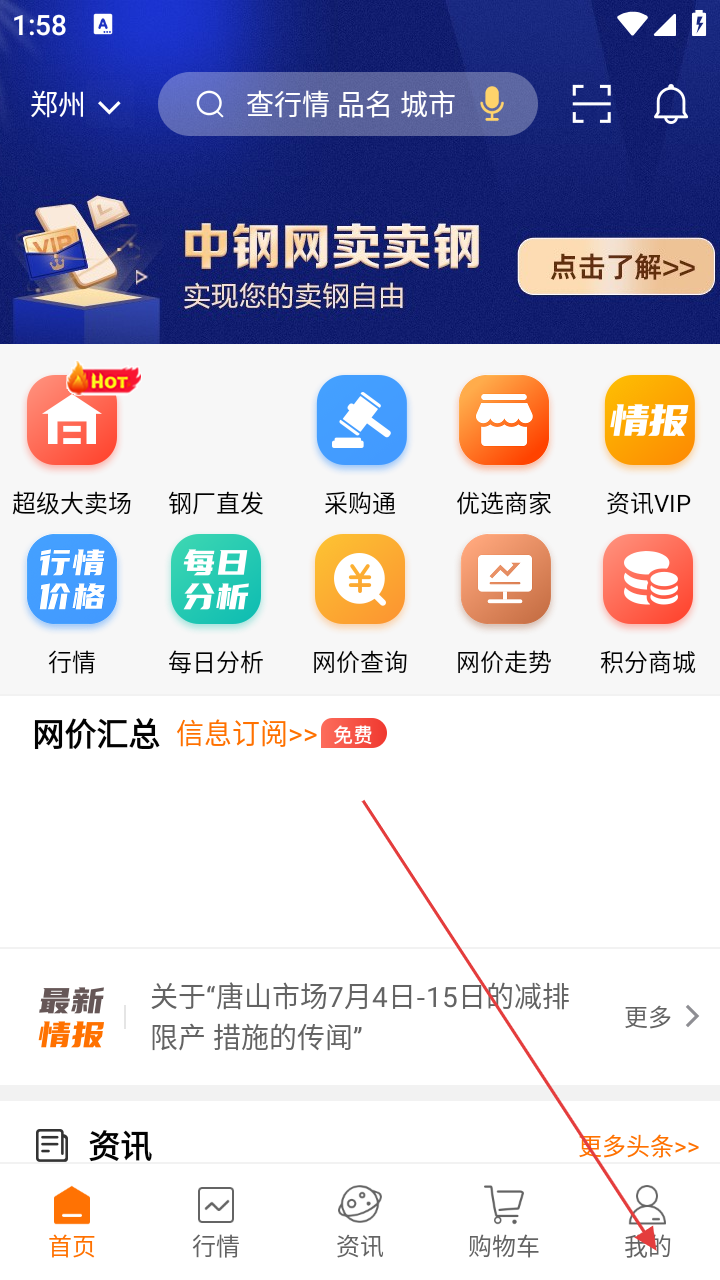Screen dimensions: 720x1280
Task: Open 更多头条>> link
Action: click(638, 1146)
